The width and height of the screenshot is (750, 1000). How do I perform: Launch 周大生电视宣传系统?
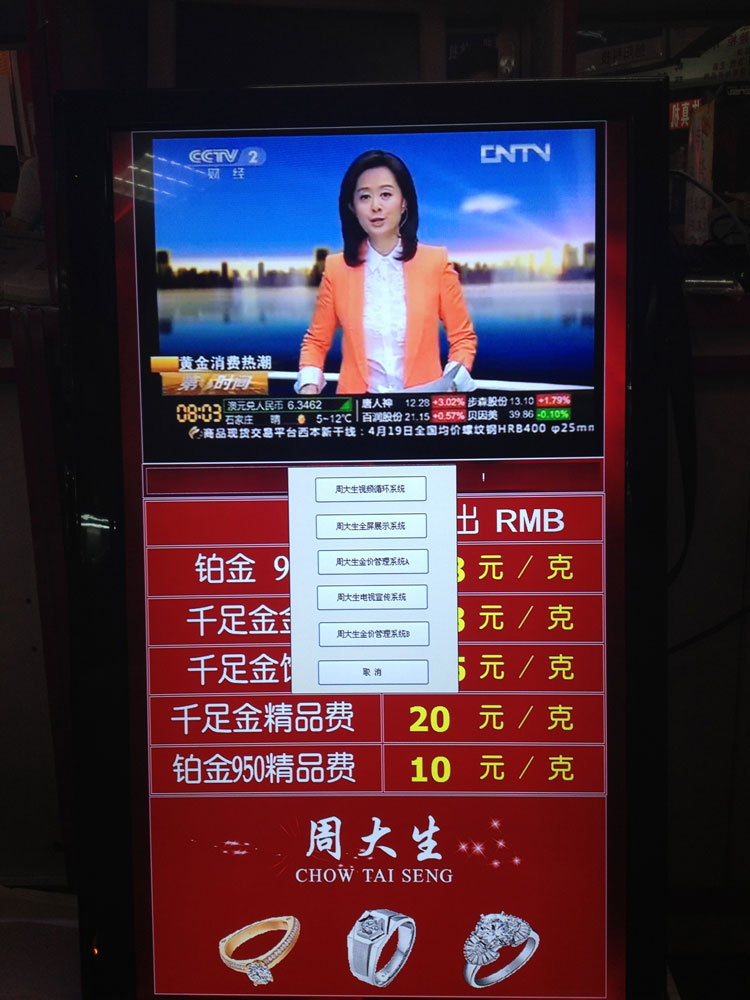[x=372, y=597]
